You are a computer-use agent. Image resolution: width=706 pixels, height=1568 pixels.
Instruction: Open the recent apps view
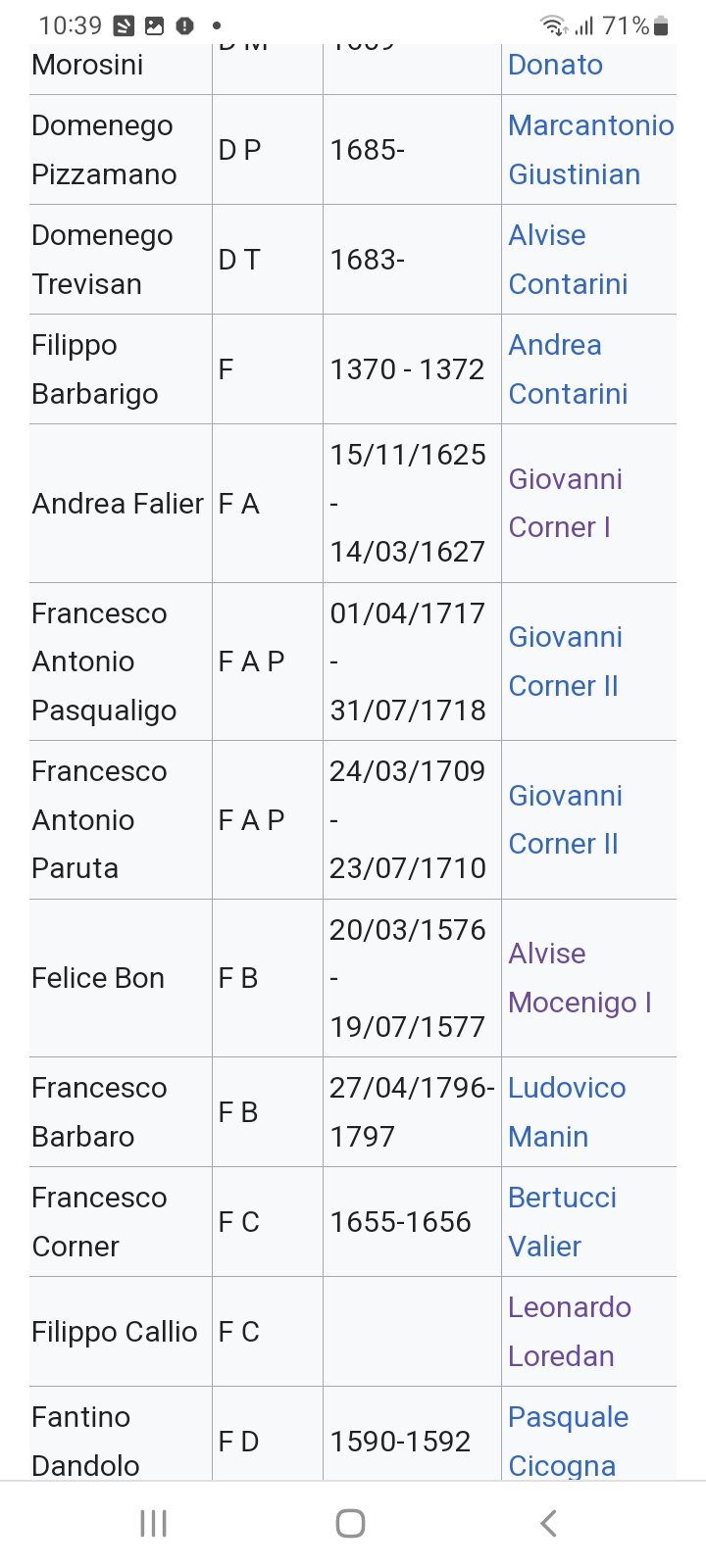coord(153,1523)
